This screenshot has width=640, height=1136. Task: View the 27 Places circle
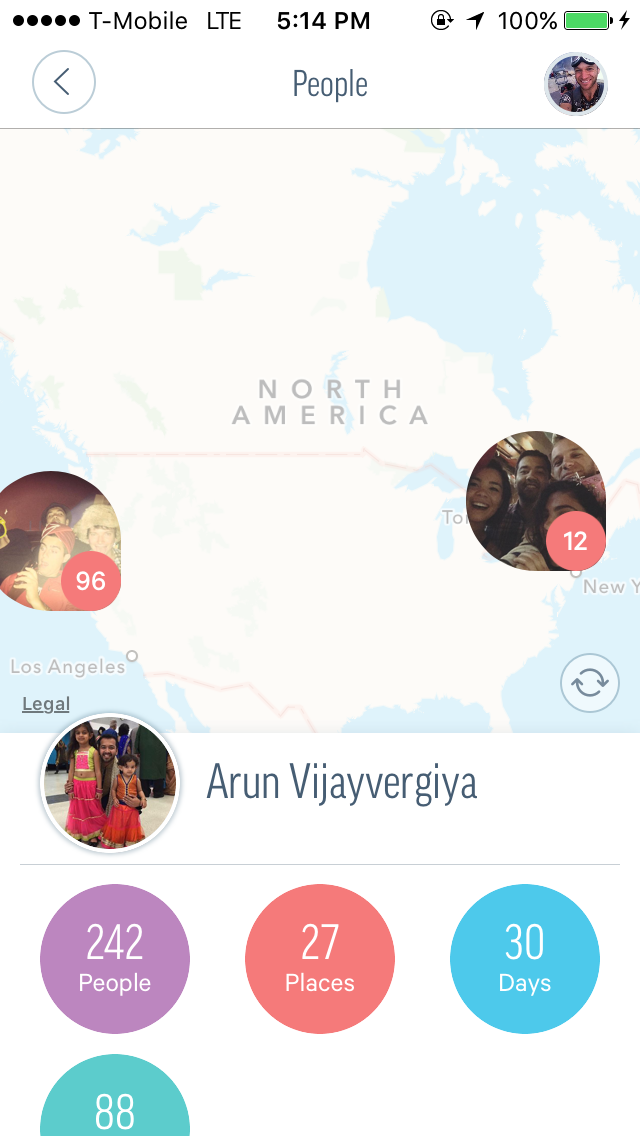tap(320, 959)
